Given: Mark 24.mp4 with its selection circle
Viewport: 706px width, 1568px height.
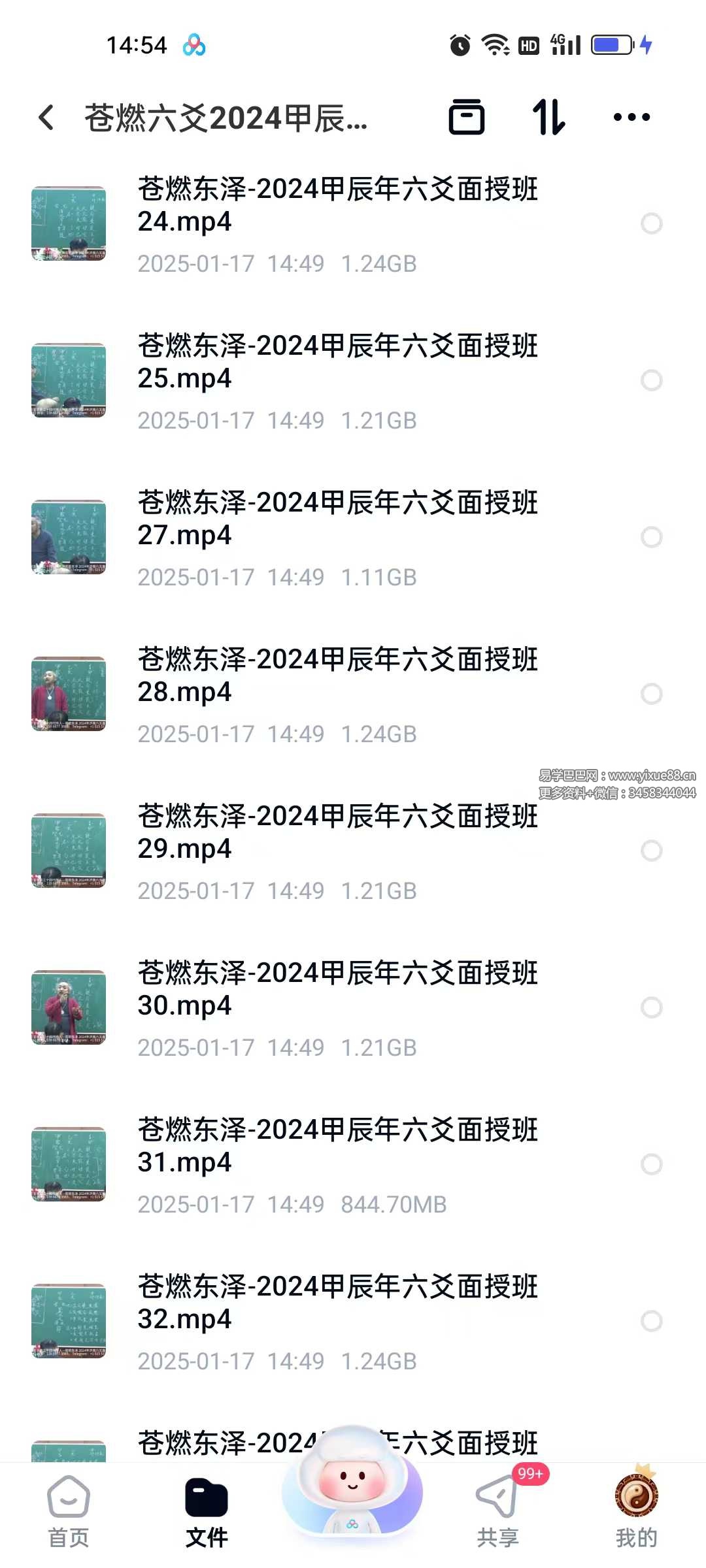Looking at the screenshot, I should pos(652,223).
